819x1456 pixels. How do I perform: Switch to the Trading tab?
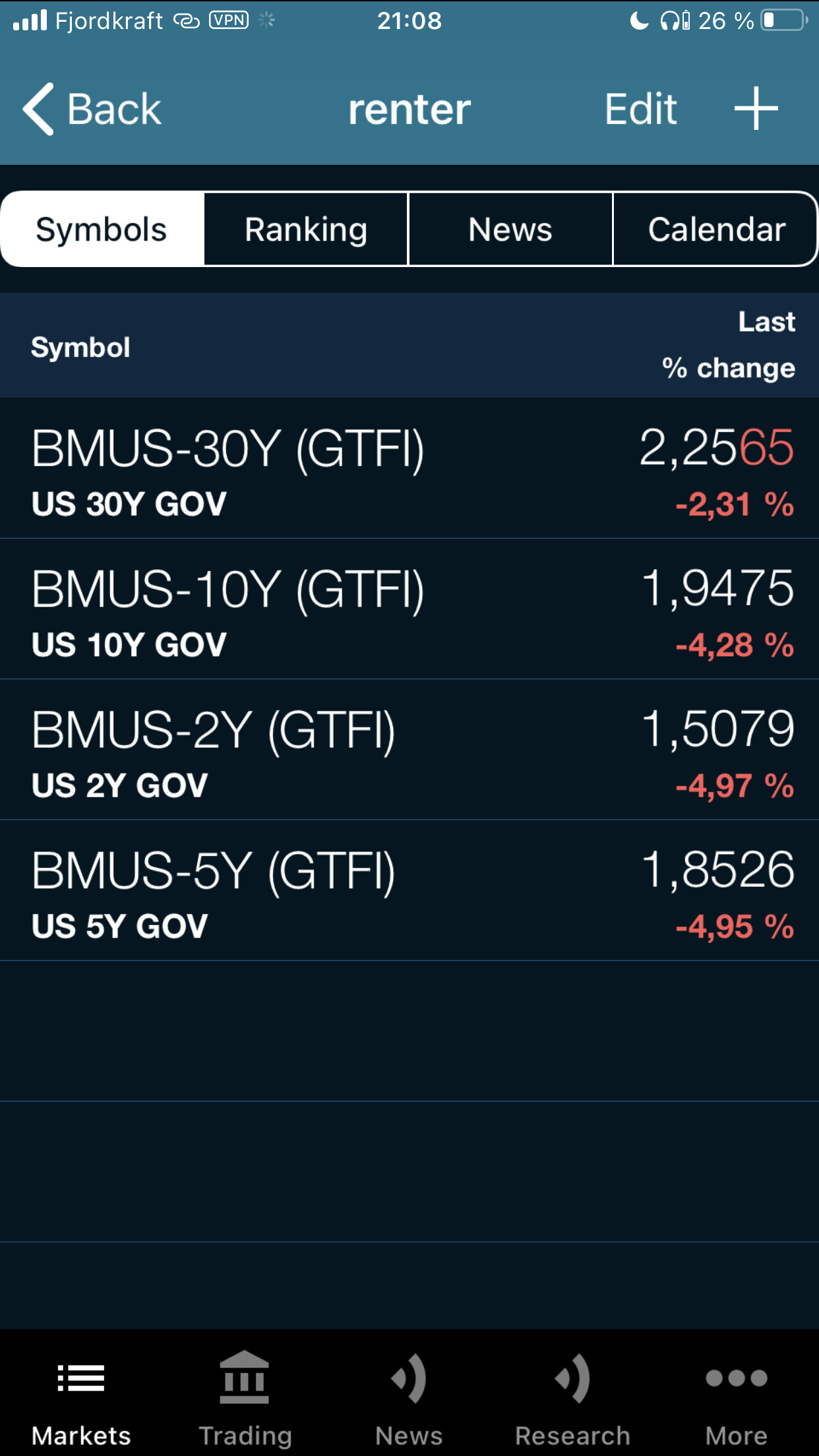[x=245, y=1397]
